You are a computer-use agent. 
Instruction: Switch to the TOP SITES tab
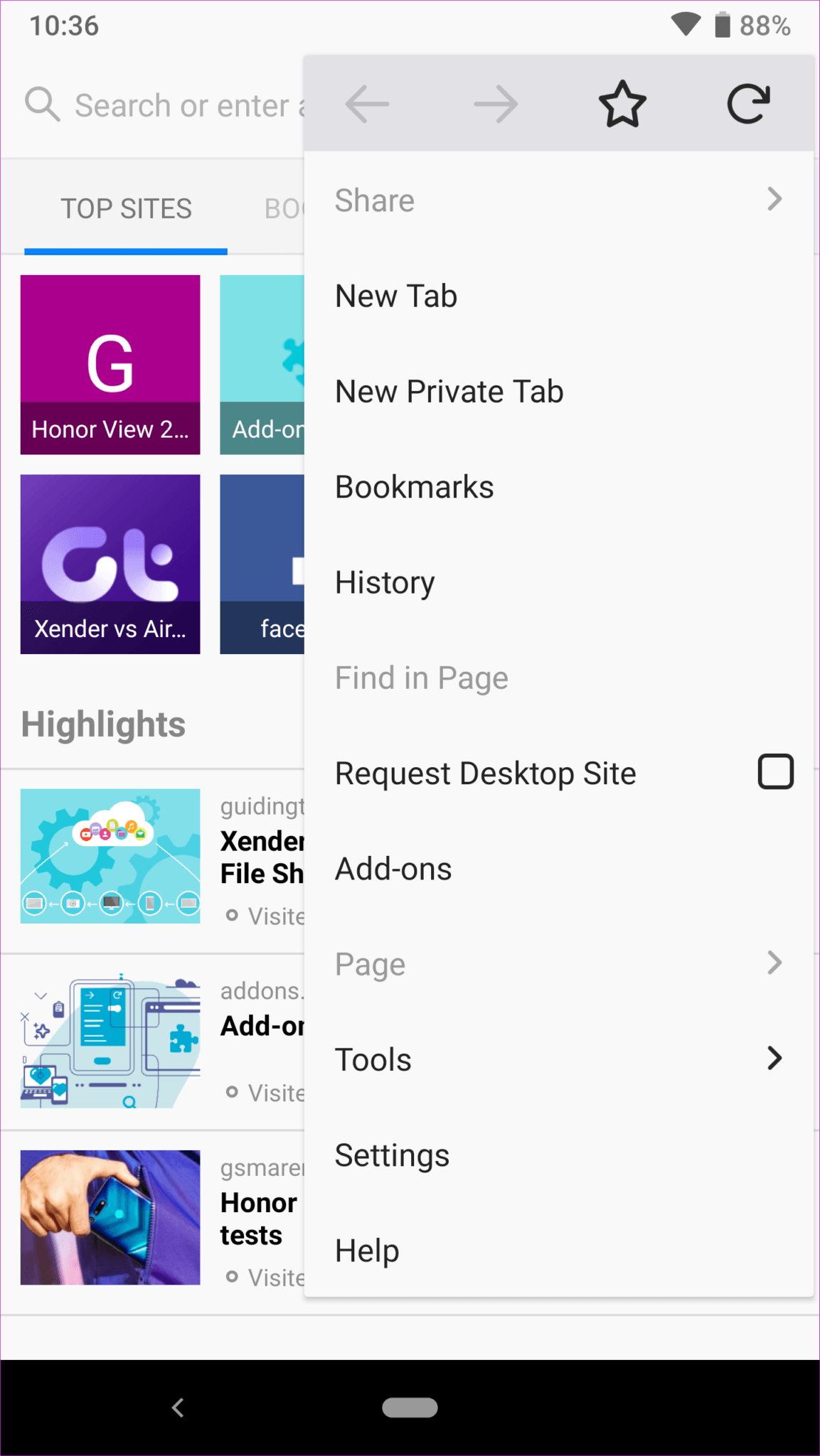[x=126, y=209]
